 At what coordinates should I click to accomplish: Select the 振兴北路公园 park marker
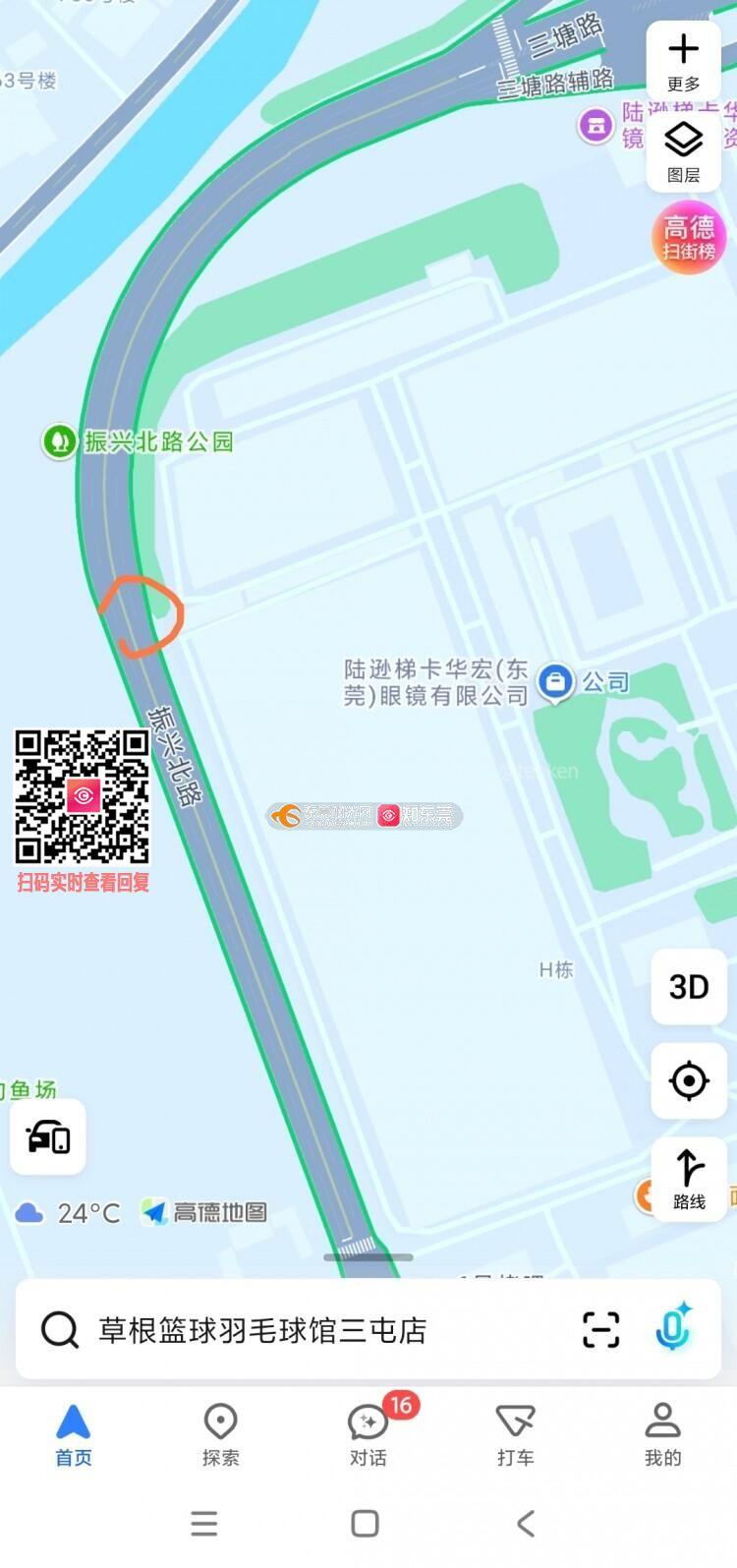tap(60, 441)
